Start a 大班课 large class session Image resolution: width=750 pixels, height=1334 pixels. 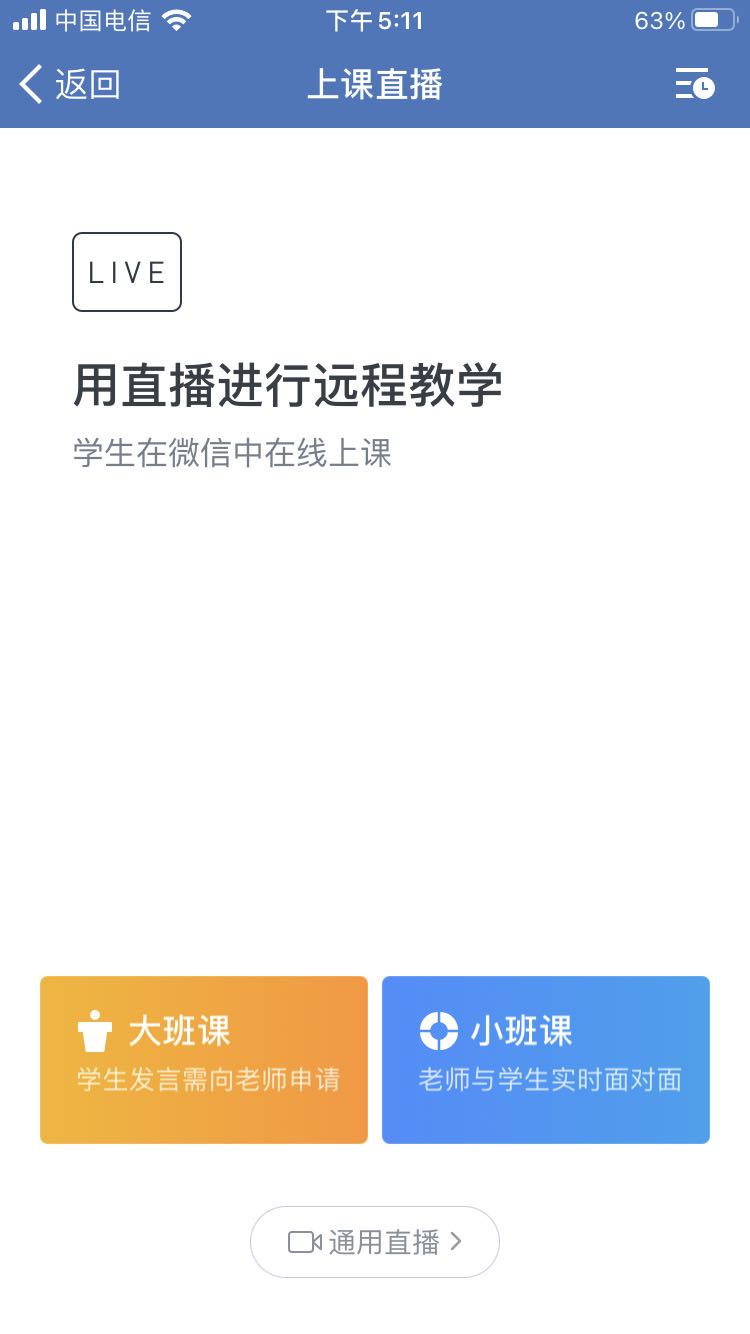pos(204,1060)
